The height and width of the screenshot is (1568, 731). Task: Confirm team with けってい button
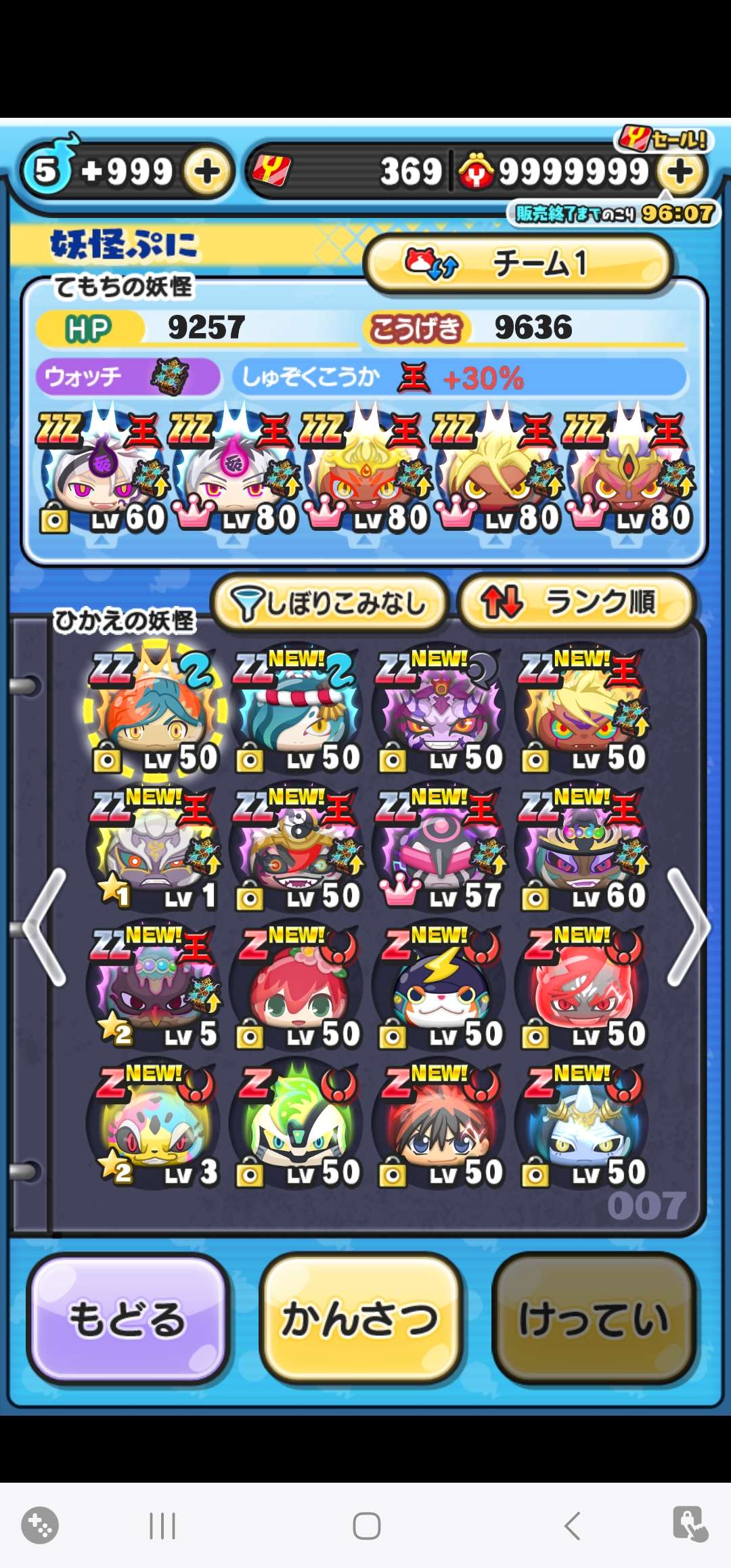click(x=594, y=1319)
